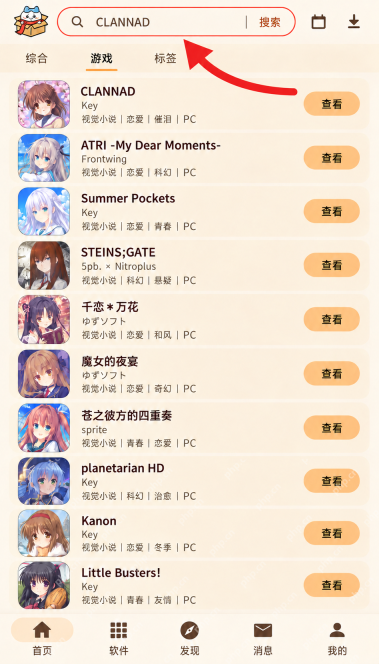Switch to the 标签 tab
The height and width of the screenshot is (664, 379).
(x=165, y=58)
